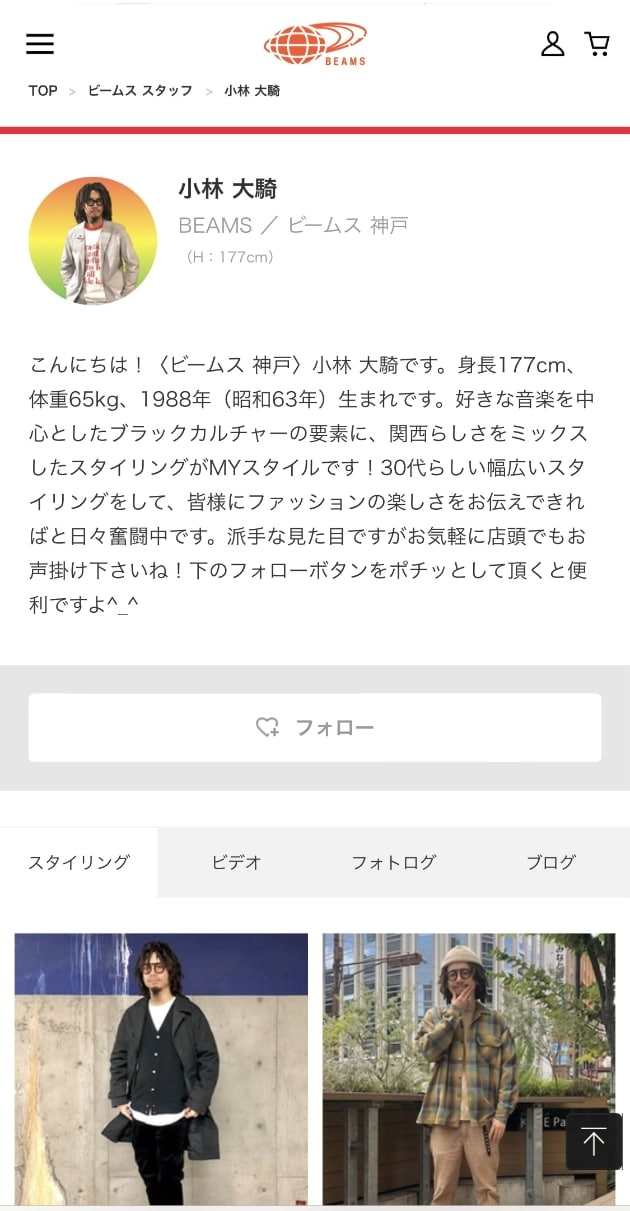The image size is (630, 1211).
Task: Go to the BEAMS home logo
Action: tap(315, 44)
